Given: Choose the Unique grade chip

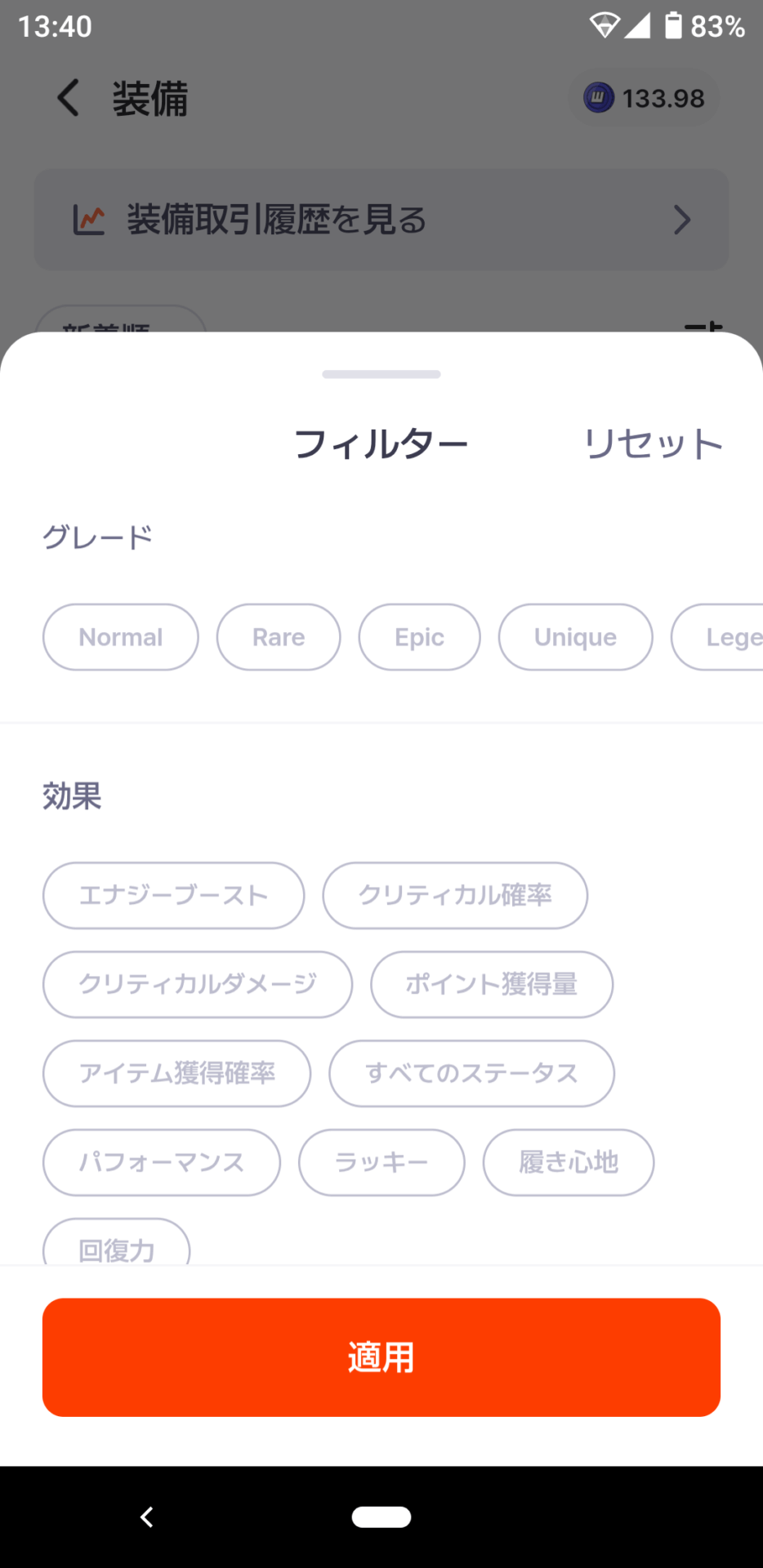Looking at the screenshot, I should coord(576,637).
